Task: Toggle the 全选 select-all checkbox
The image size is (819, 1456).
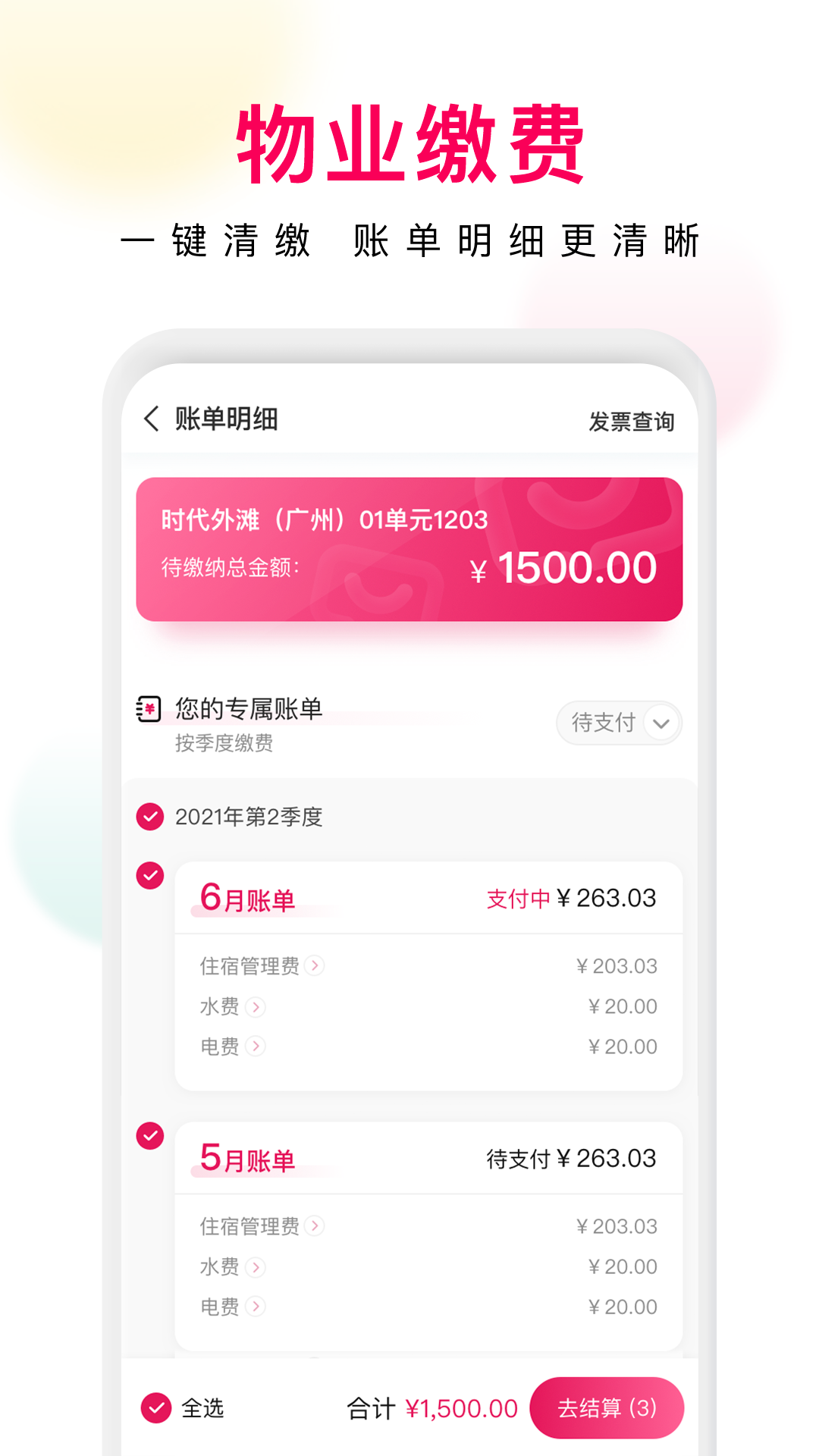Action: (x=157, y=1407)
